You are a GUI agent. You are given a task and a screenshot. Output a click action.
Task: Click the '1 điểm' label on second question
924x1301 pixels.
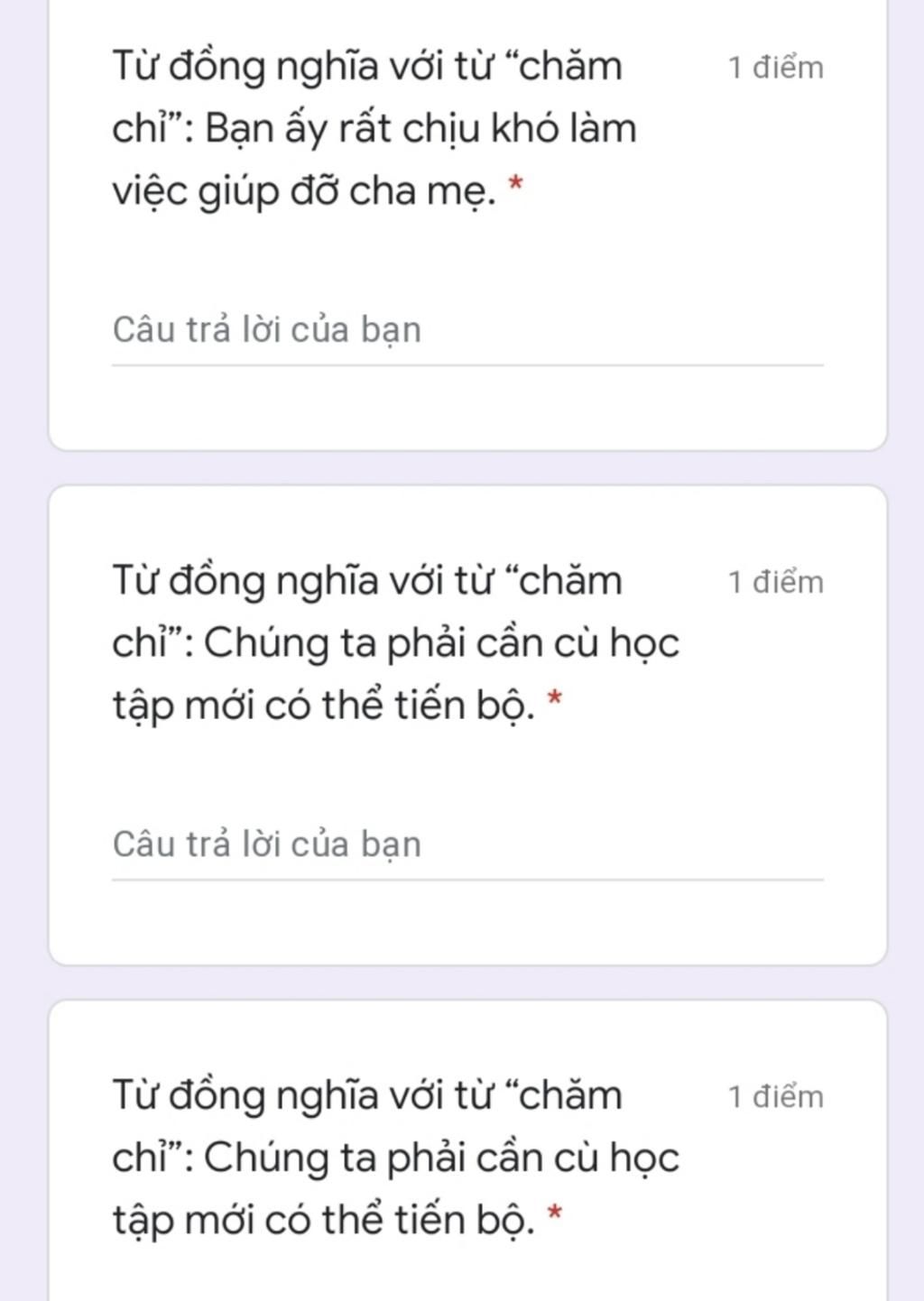[774, 582]
